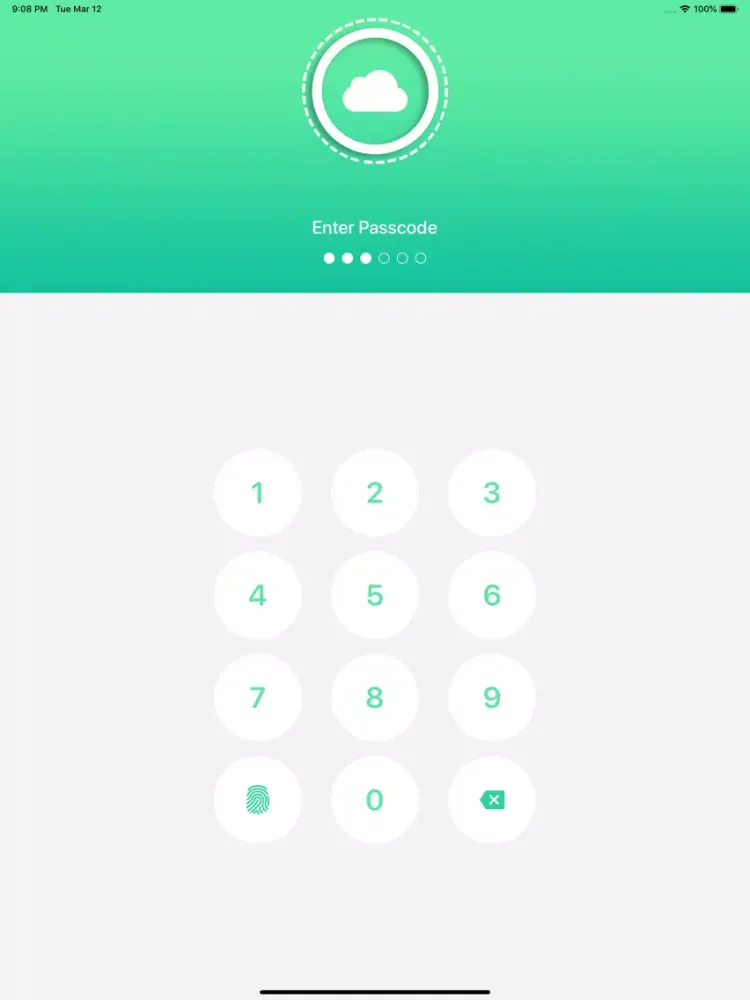Unlock with the fingerprint icon

point(257,800)
